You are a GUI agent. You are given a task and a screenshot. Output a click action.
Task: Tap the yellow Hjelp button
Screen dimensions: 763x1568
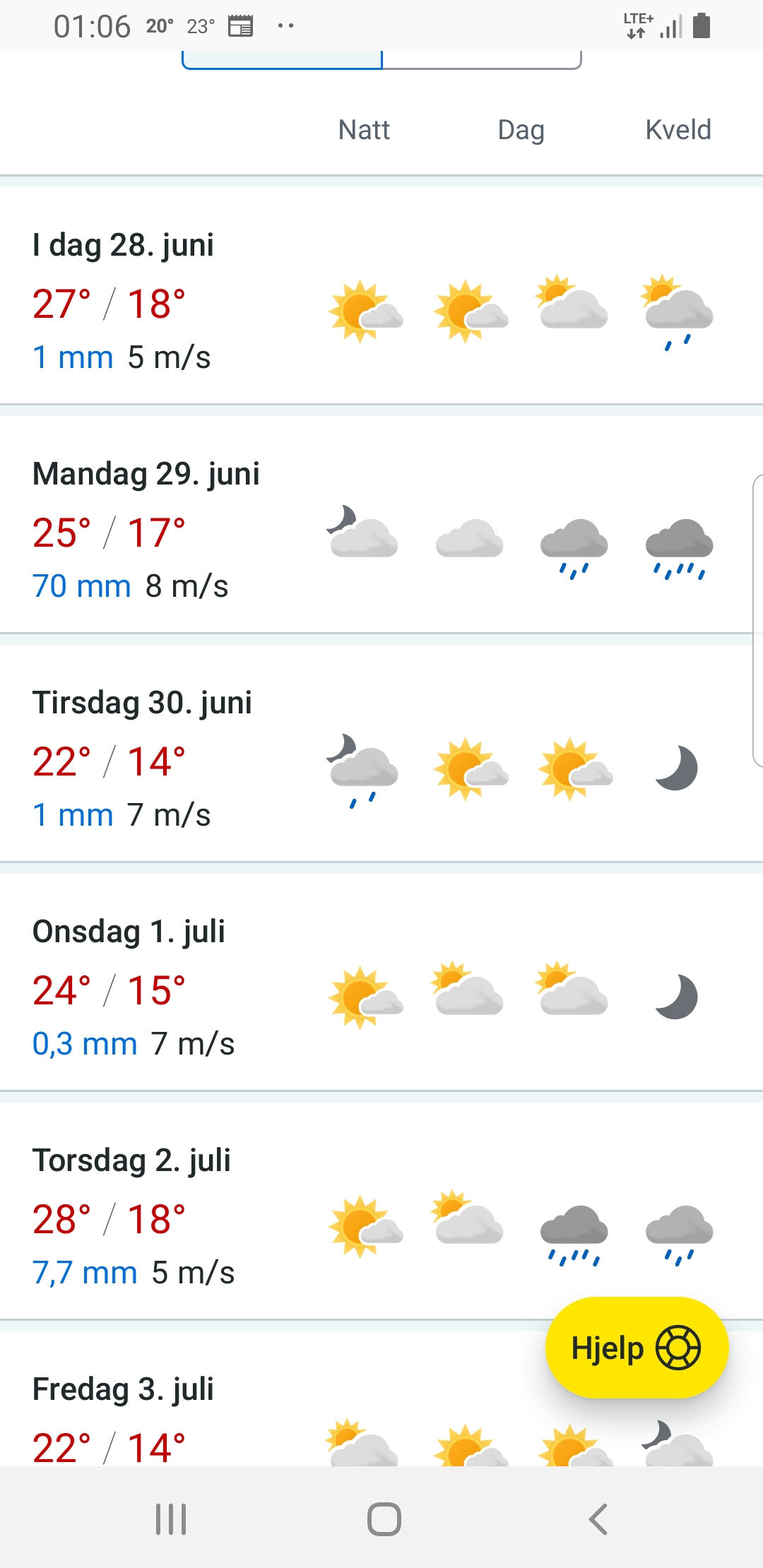[636, 1348]
